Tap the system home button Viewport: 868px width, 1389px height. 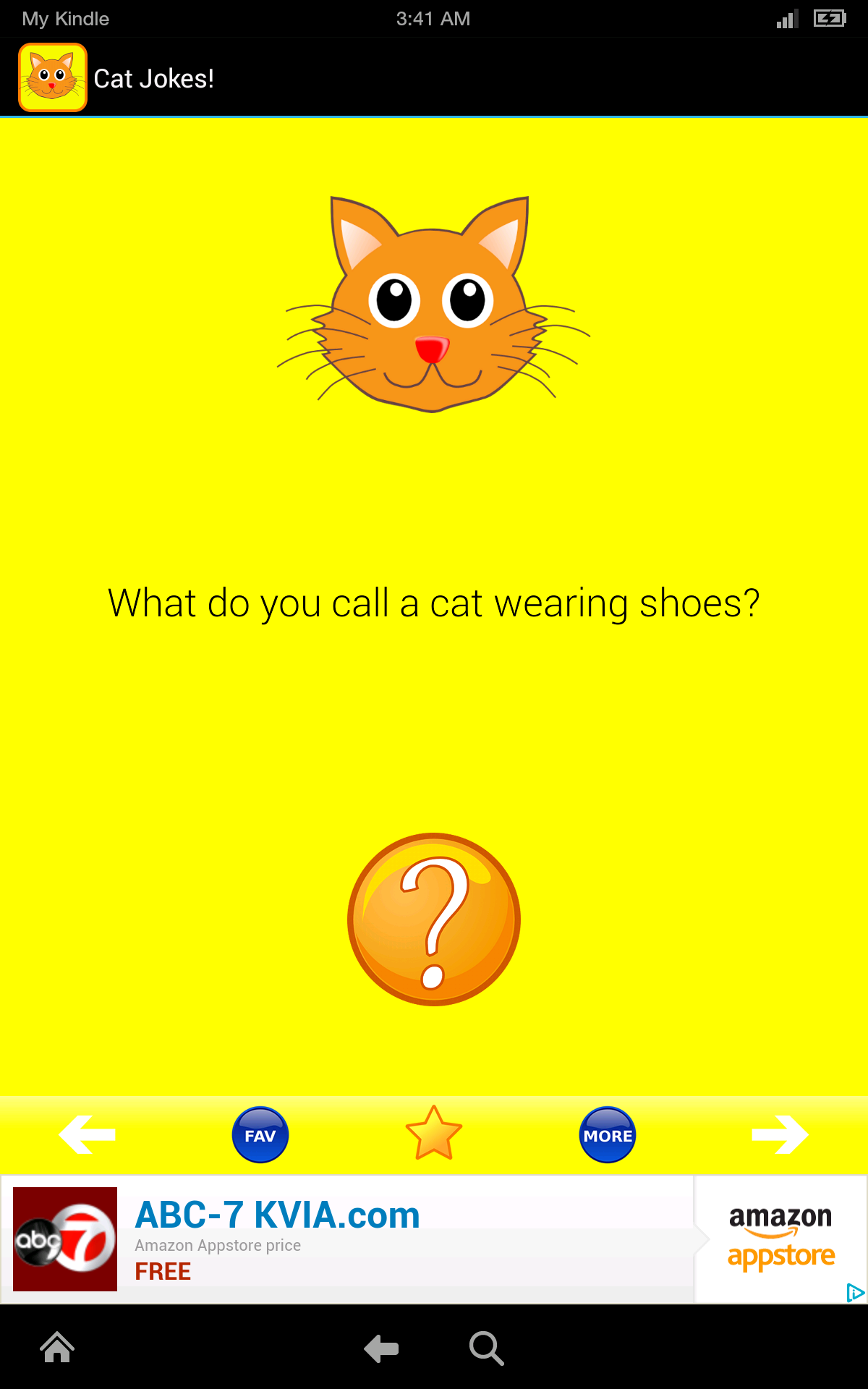pos(57,1348)
